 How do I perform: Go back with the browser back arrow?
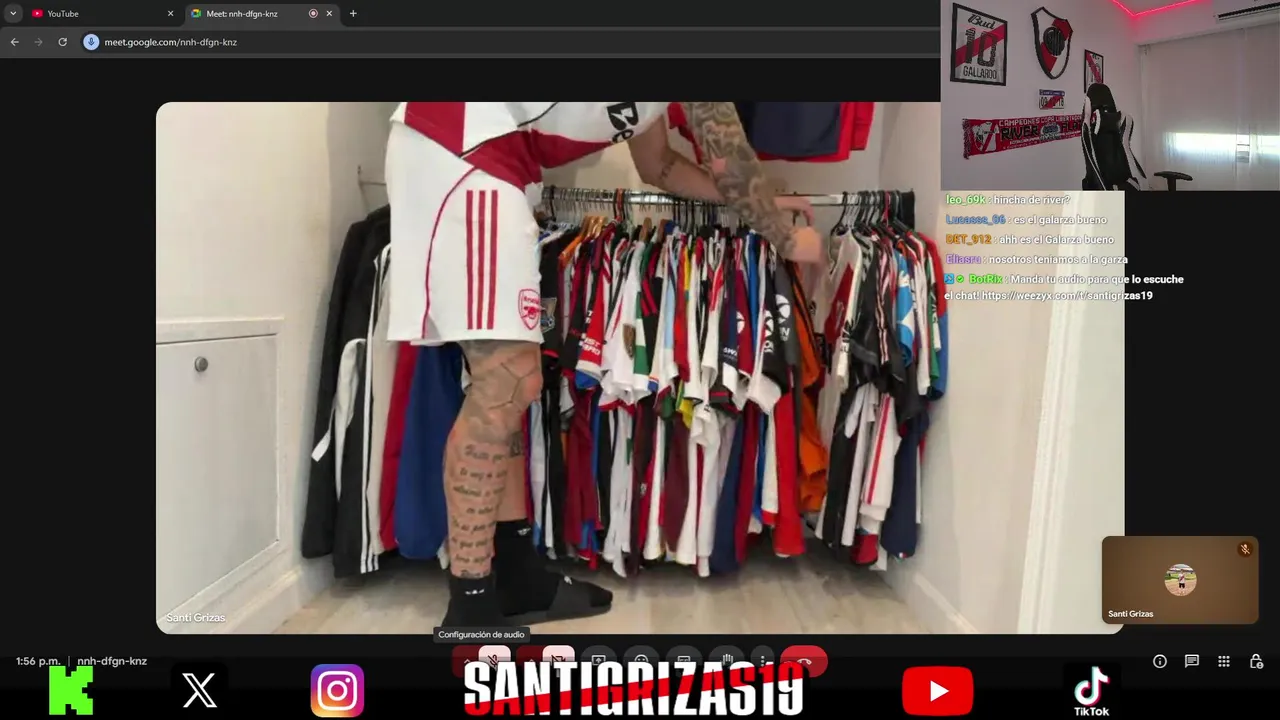point(14,42)
